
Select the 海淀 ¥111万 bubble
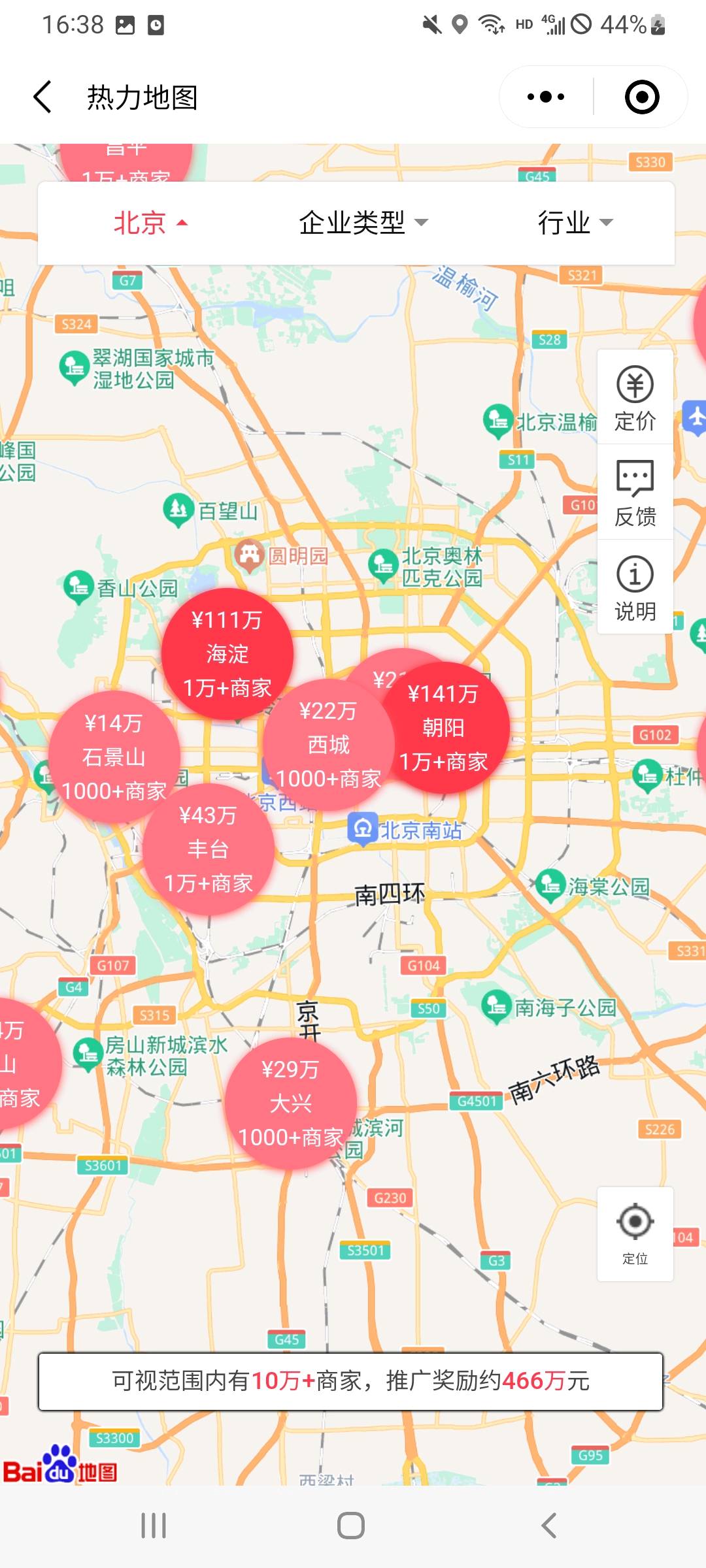(227, 653)
